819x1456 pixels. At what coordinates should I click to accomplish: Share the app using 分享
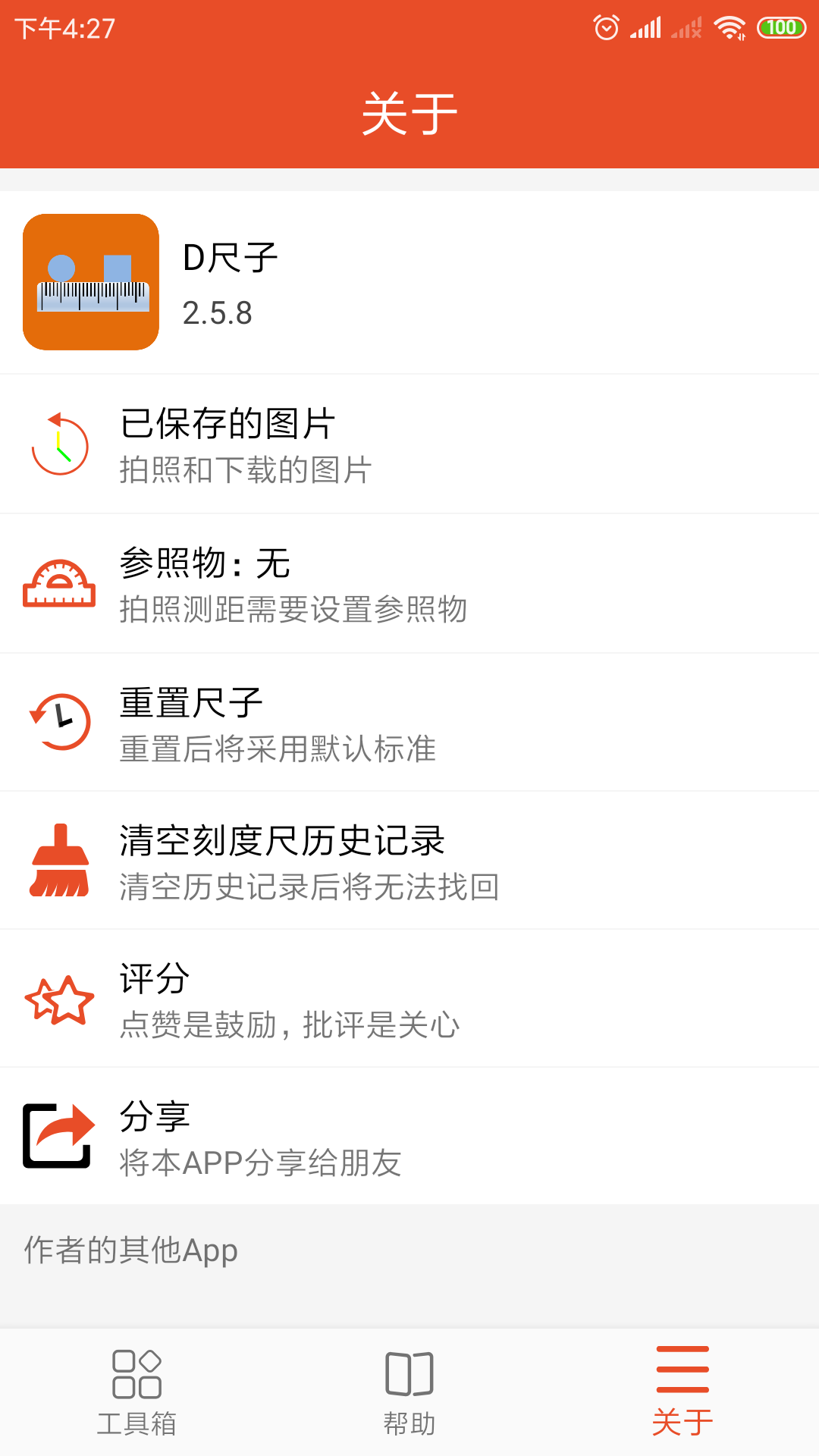coord(409,1136)
